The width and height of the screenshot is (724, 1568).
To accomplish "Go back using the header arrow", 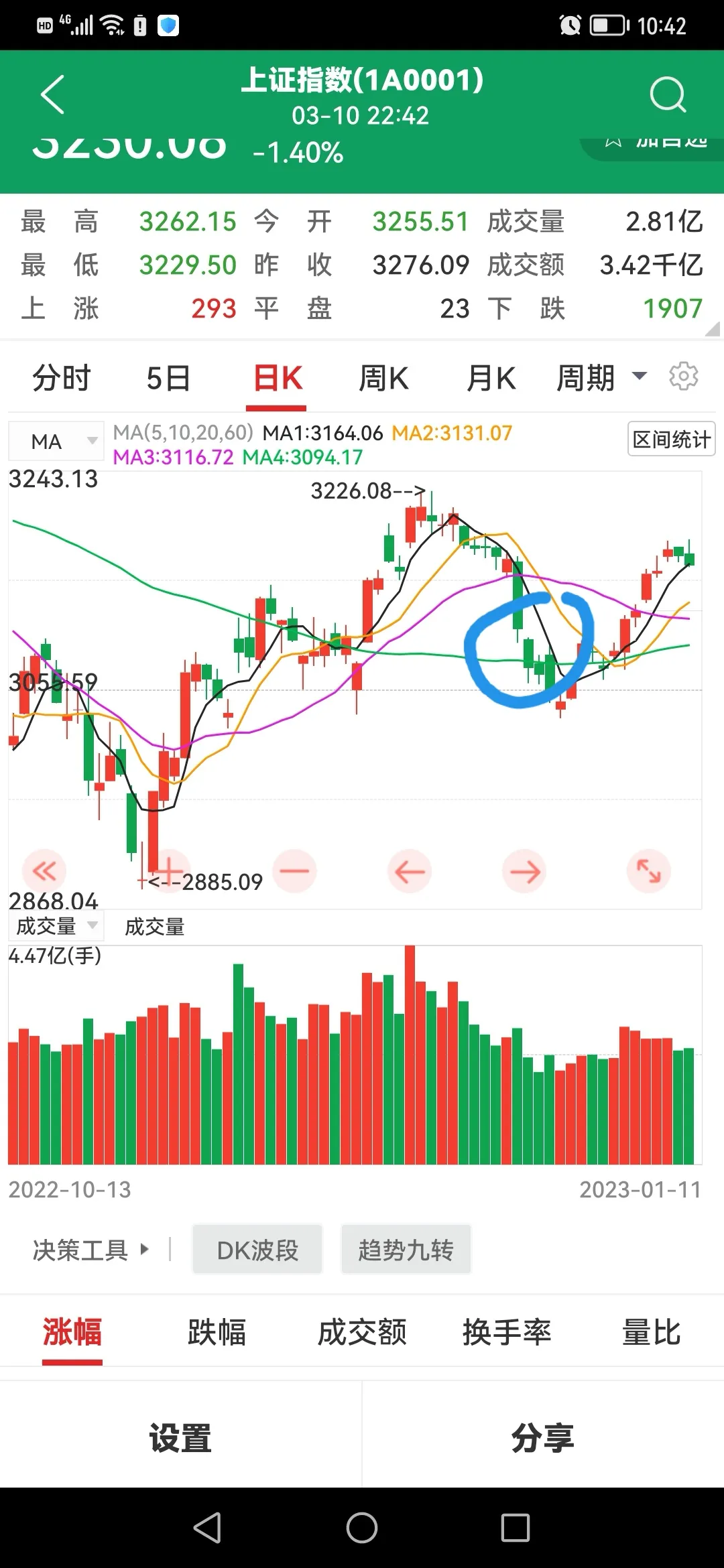I will (52, 94).
